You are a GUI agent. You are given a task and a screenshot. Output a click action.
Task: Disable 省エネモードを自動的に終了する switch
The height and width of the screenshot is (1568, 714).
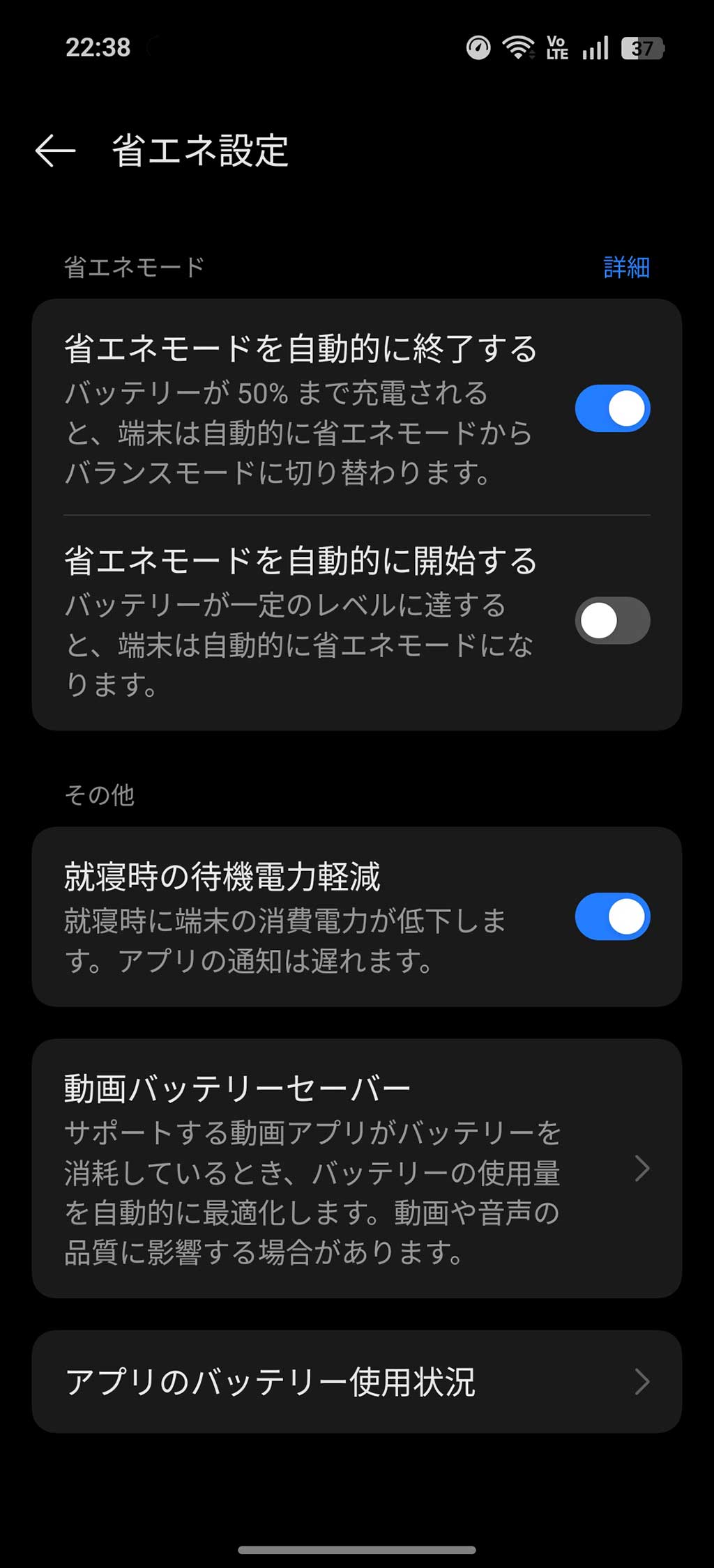tap(612, 408)
